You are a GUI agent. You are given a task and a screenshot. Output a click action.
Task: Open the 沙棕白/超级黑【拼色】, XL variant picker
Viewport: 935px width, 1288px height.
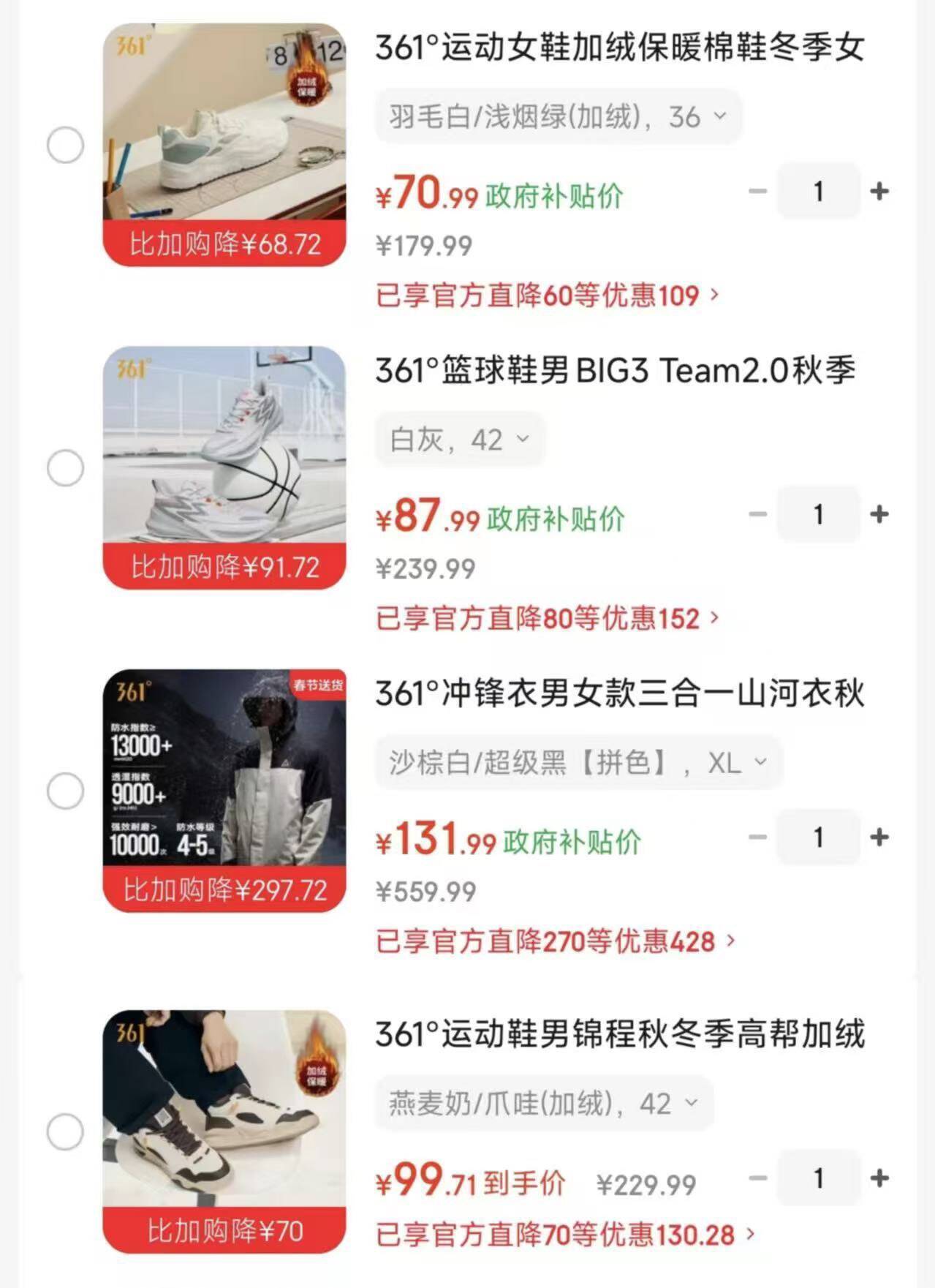[x=578, y=763]
